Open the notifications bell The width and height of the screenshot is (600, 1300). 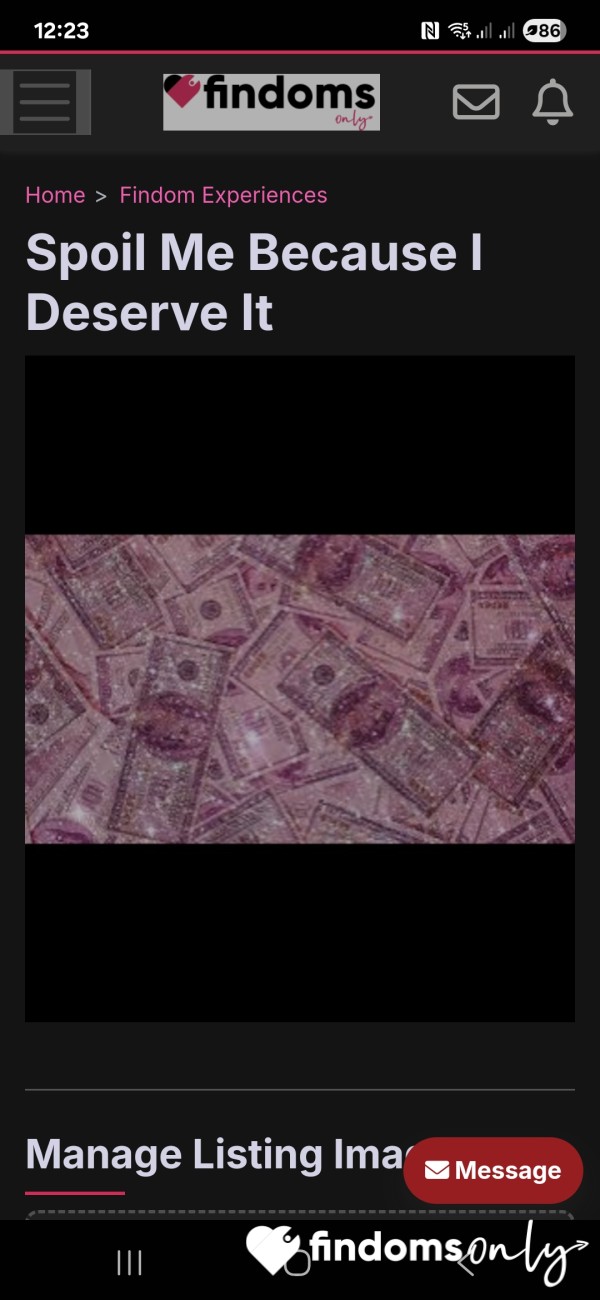[x=552, y=102]
